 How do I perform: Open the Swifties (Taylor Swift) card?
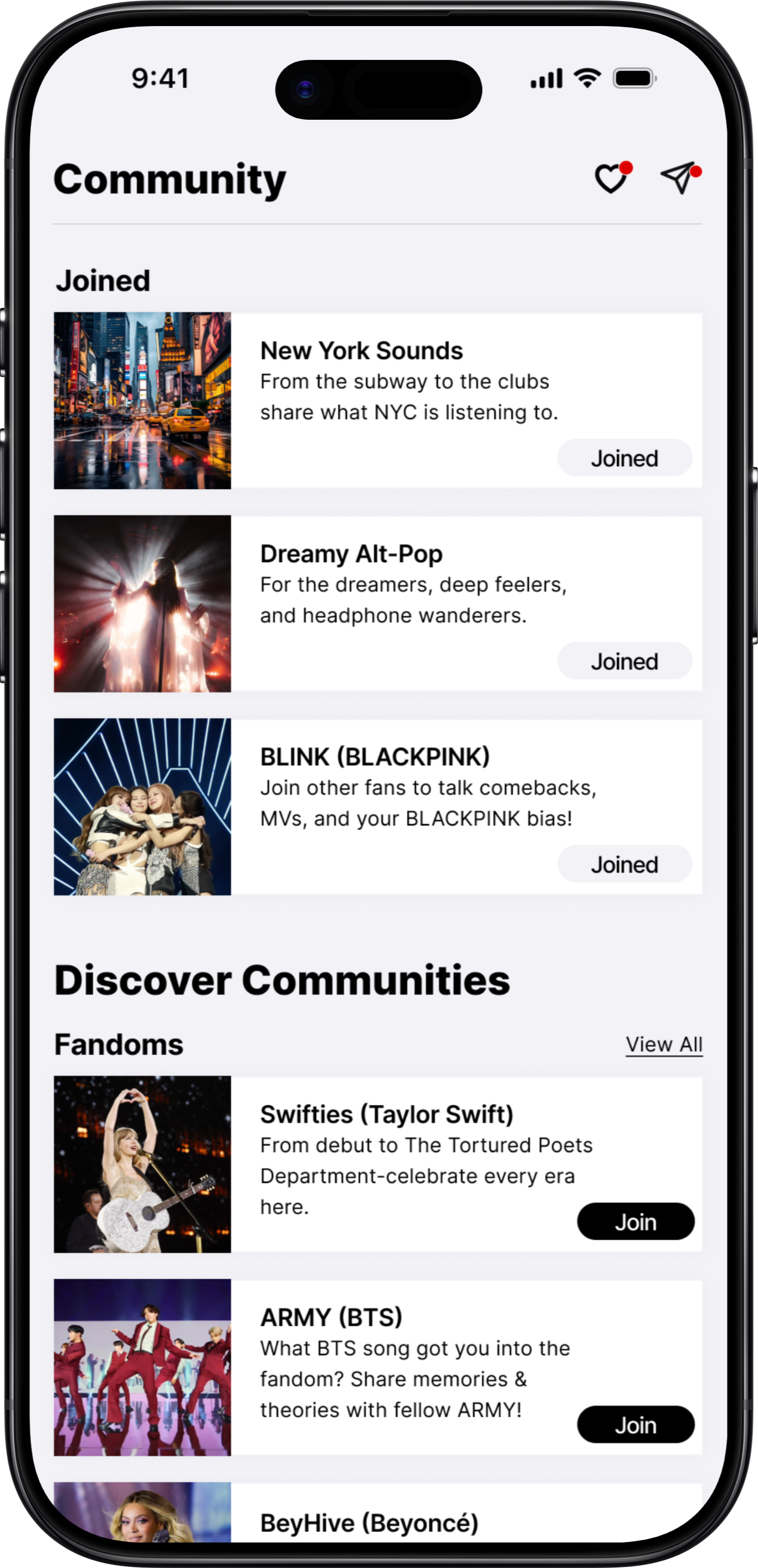pos(387,1114)
